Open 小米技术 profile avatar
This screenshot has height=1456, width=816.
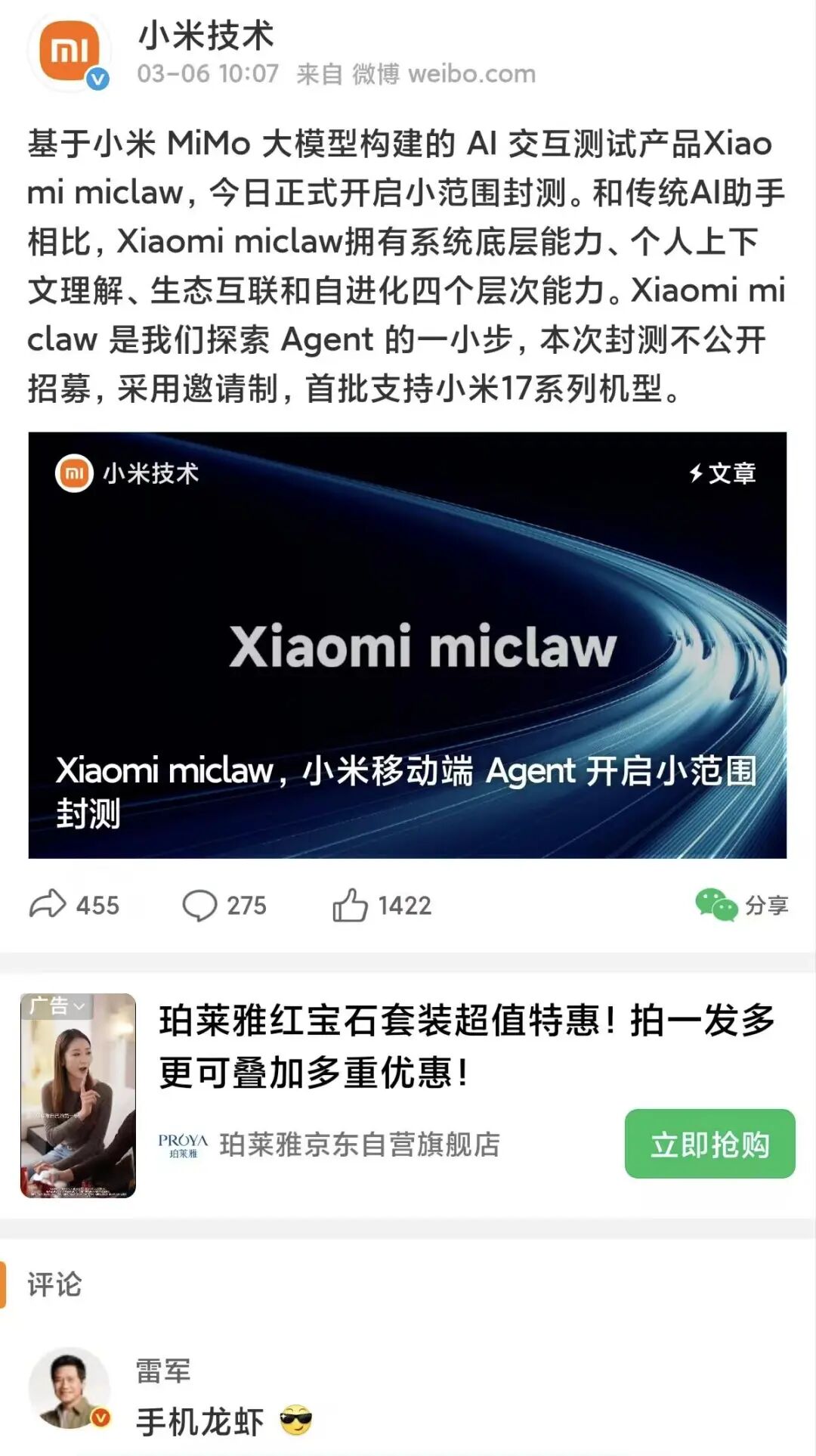70,51
